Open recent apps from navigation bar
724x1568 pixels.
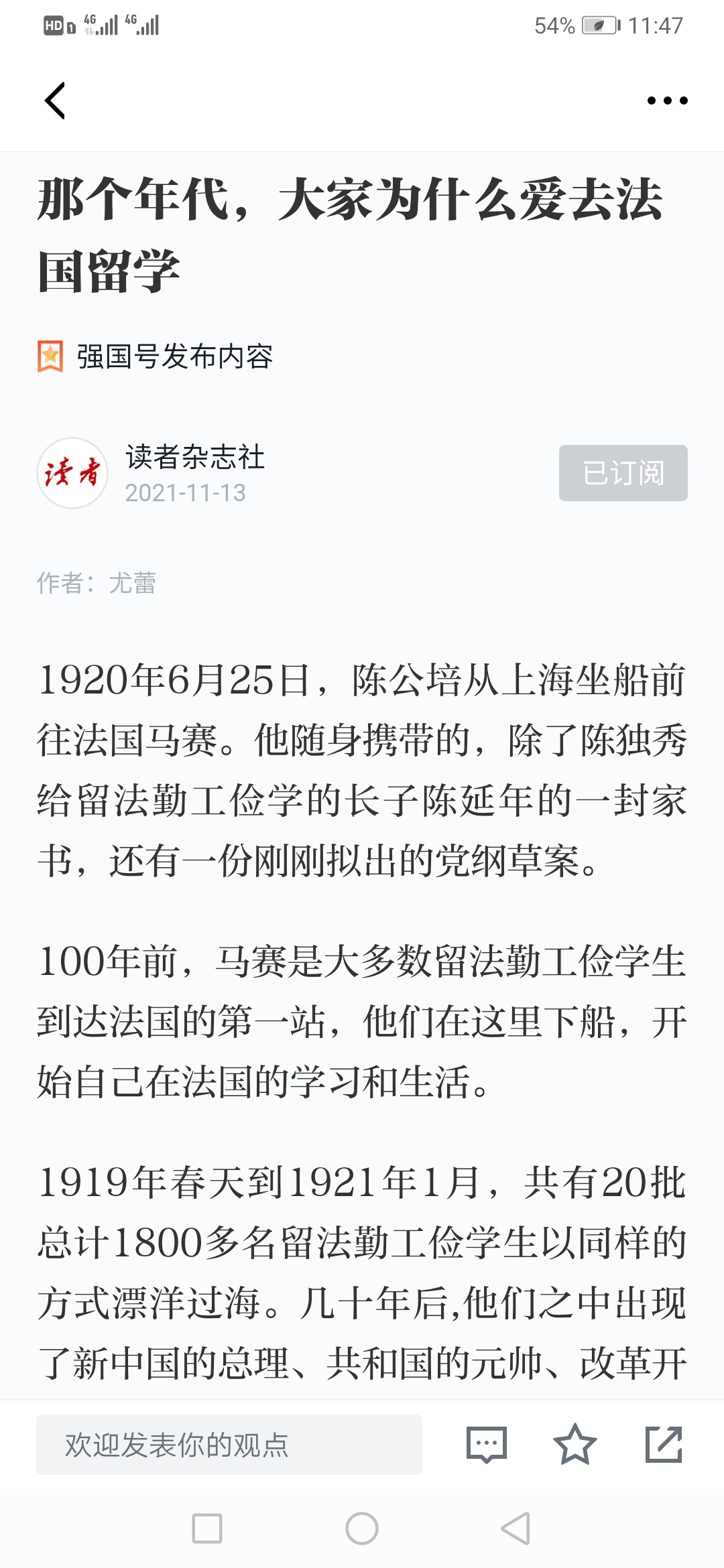[x=207, y=1528]
